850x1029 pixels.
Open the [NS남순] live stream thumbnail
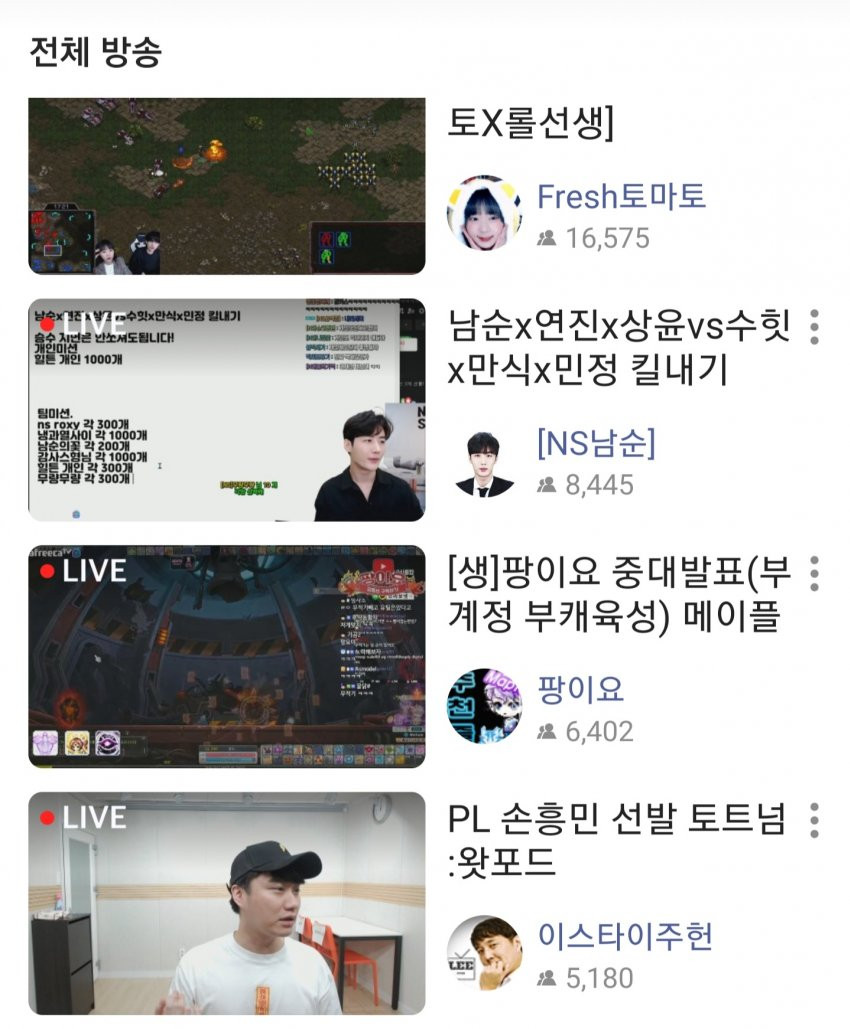point(226,410)
